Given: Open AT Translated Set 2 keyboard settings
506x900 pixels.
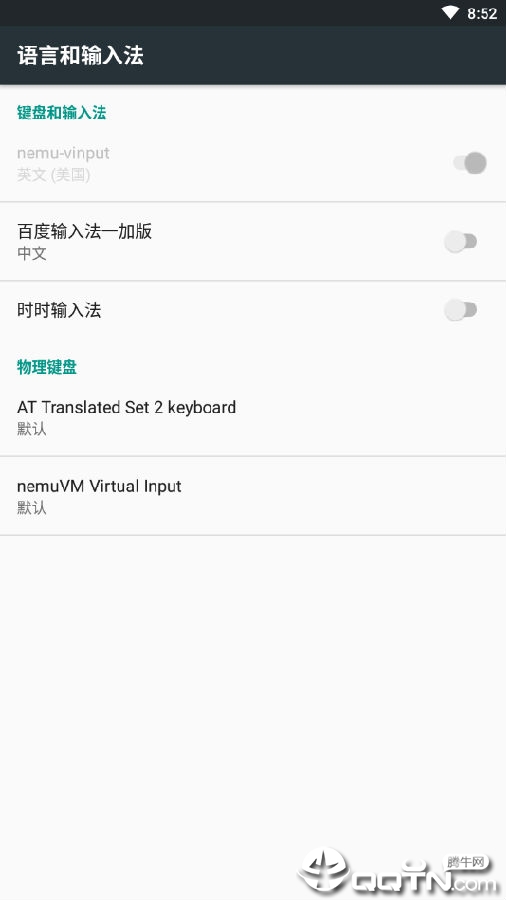Looking at the screenshot, I should [253, 417].
